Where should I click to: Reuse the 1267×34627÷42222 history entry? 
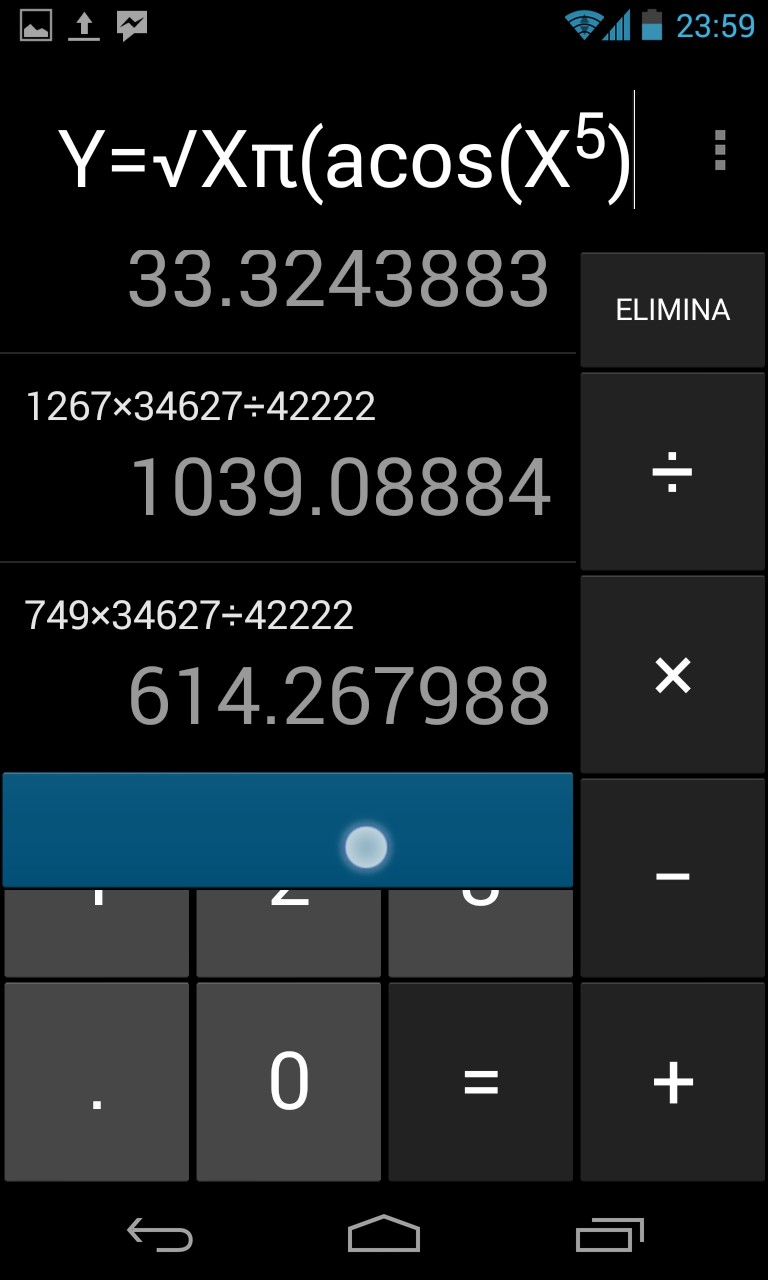(288, 458)
